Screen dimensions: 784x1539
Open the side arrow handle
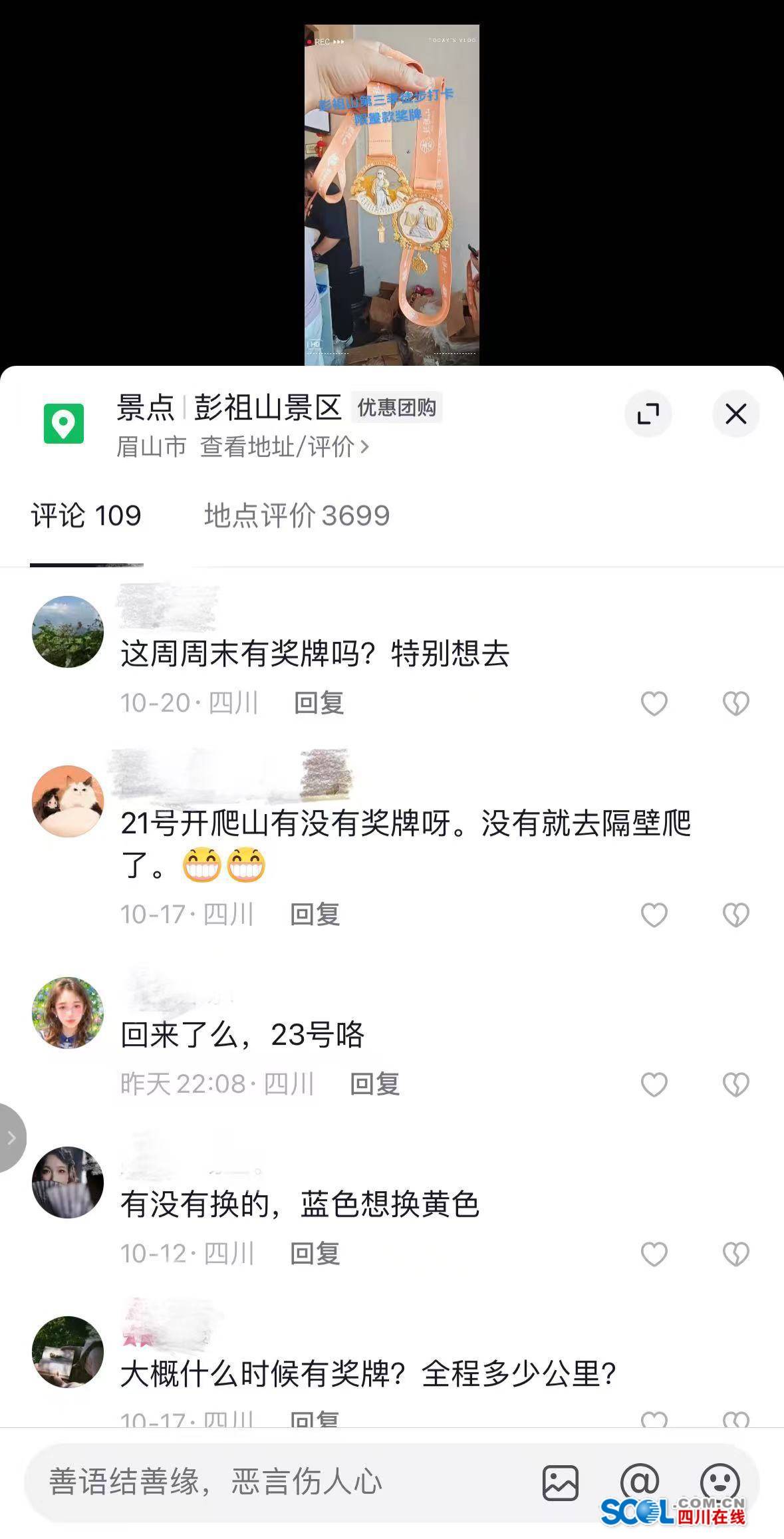[11, 1138]
